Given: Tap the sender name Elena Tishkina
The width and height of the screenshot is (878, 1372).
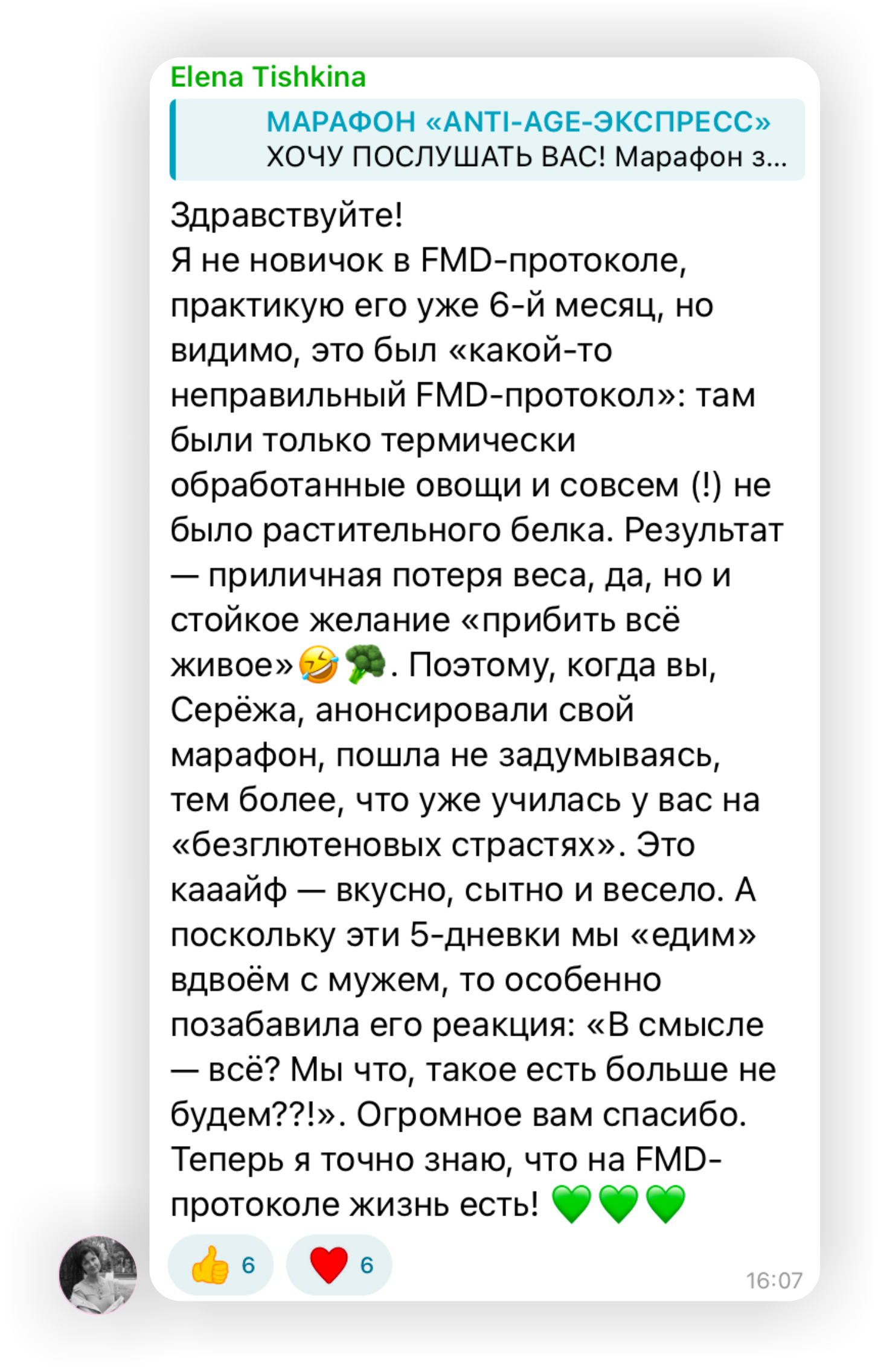Looking at the screenshot, I should point(268,77).
